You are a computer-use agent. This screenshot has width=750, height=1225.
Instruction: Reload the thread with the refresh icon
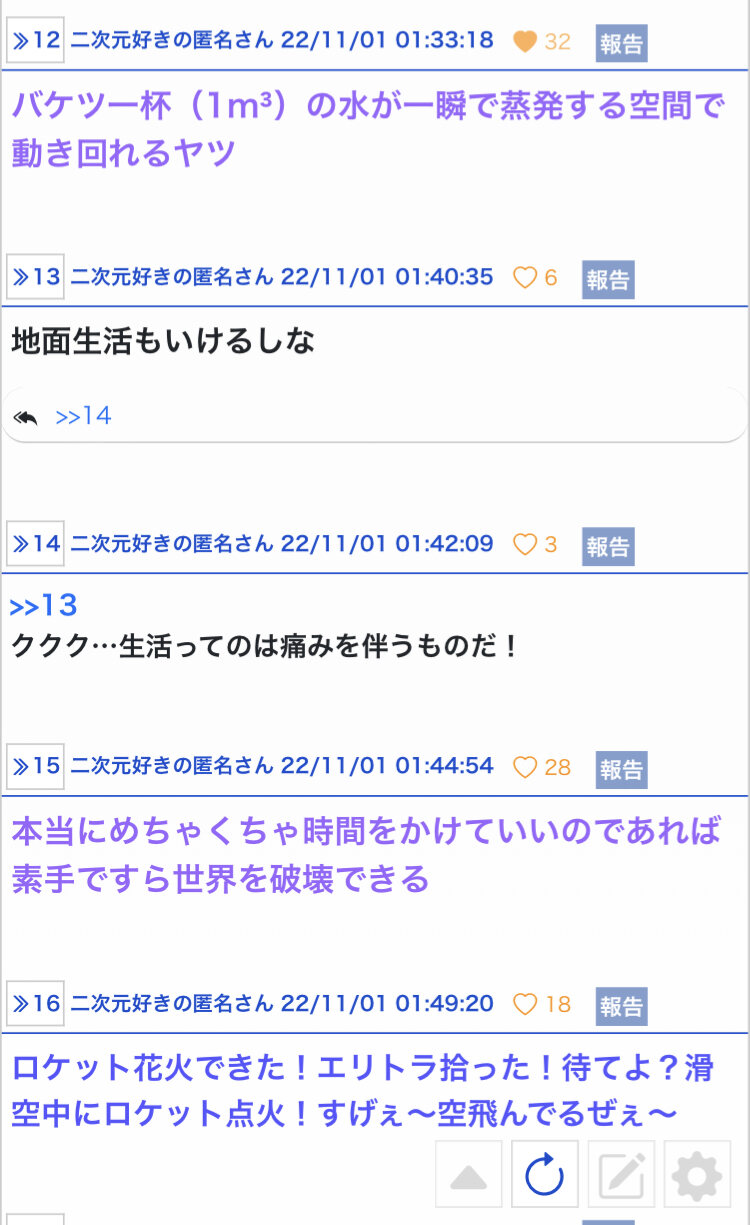pyautogui.click(x=545, y=1174)
